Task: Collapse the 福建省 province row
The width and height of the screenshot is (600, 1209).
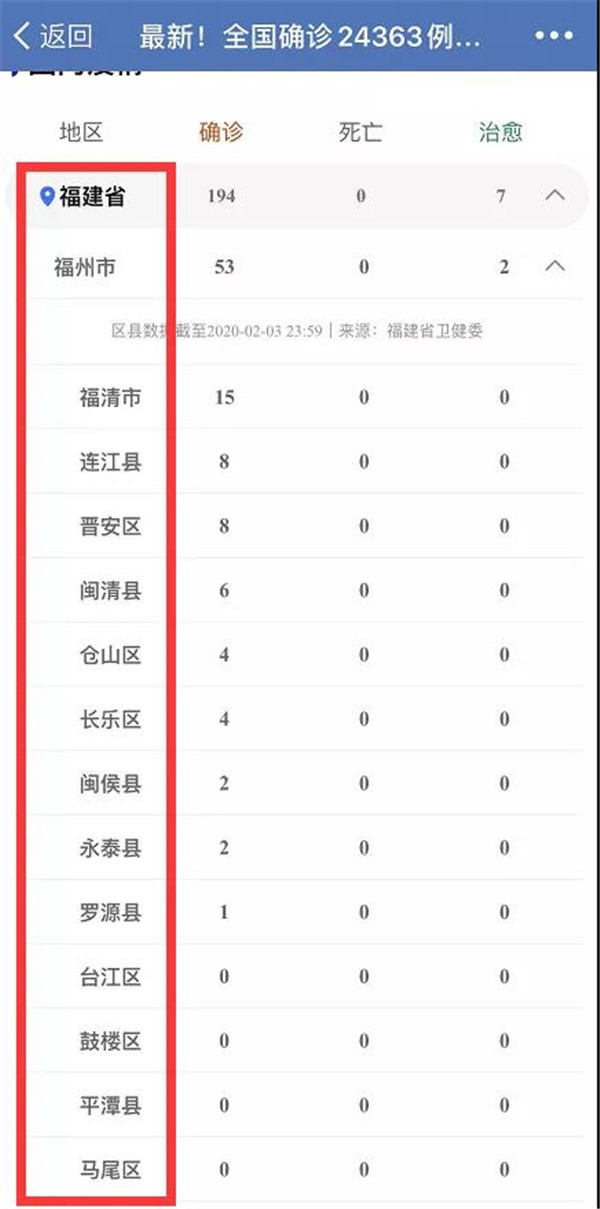Action: pyautogui.click(x=555, y=196)
